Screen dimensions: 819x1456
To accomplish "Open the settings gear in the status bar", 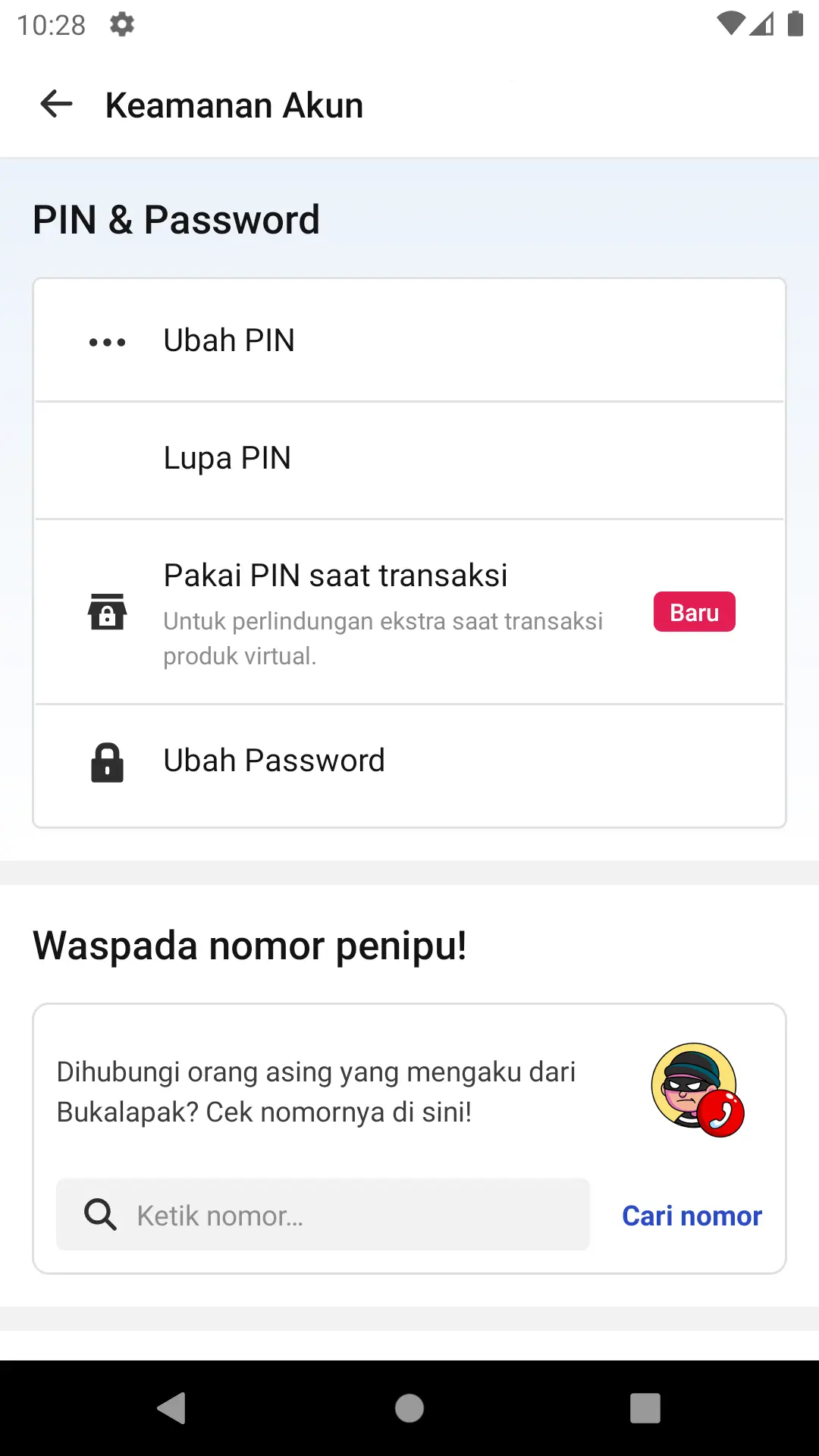I will point(121,24).
